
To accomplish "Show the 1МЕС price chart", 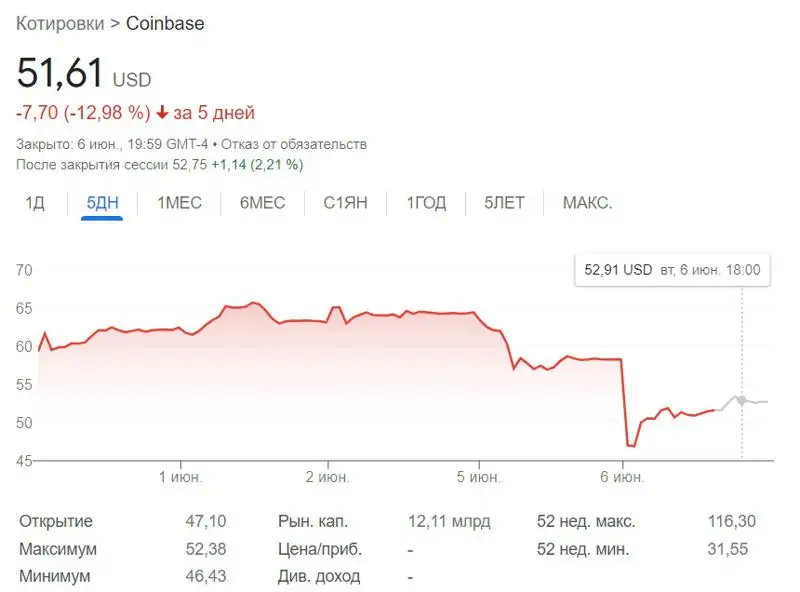I will point(179,203).
